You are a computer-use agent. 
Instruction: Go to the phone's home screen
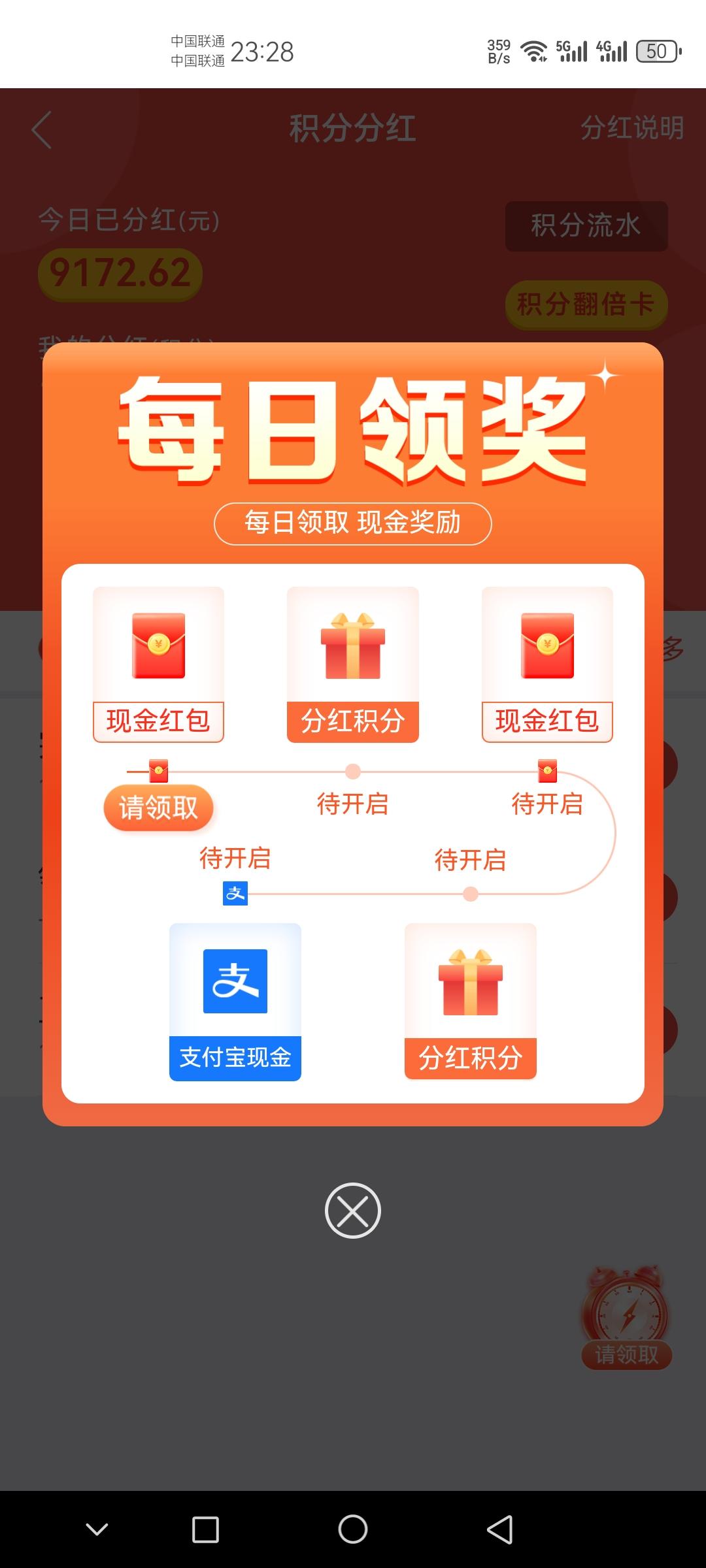352,1529
